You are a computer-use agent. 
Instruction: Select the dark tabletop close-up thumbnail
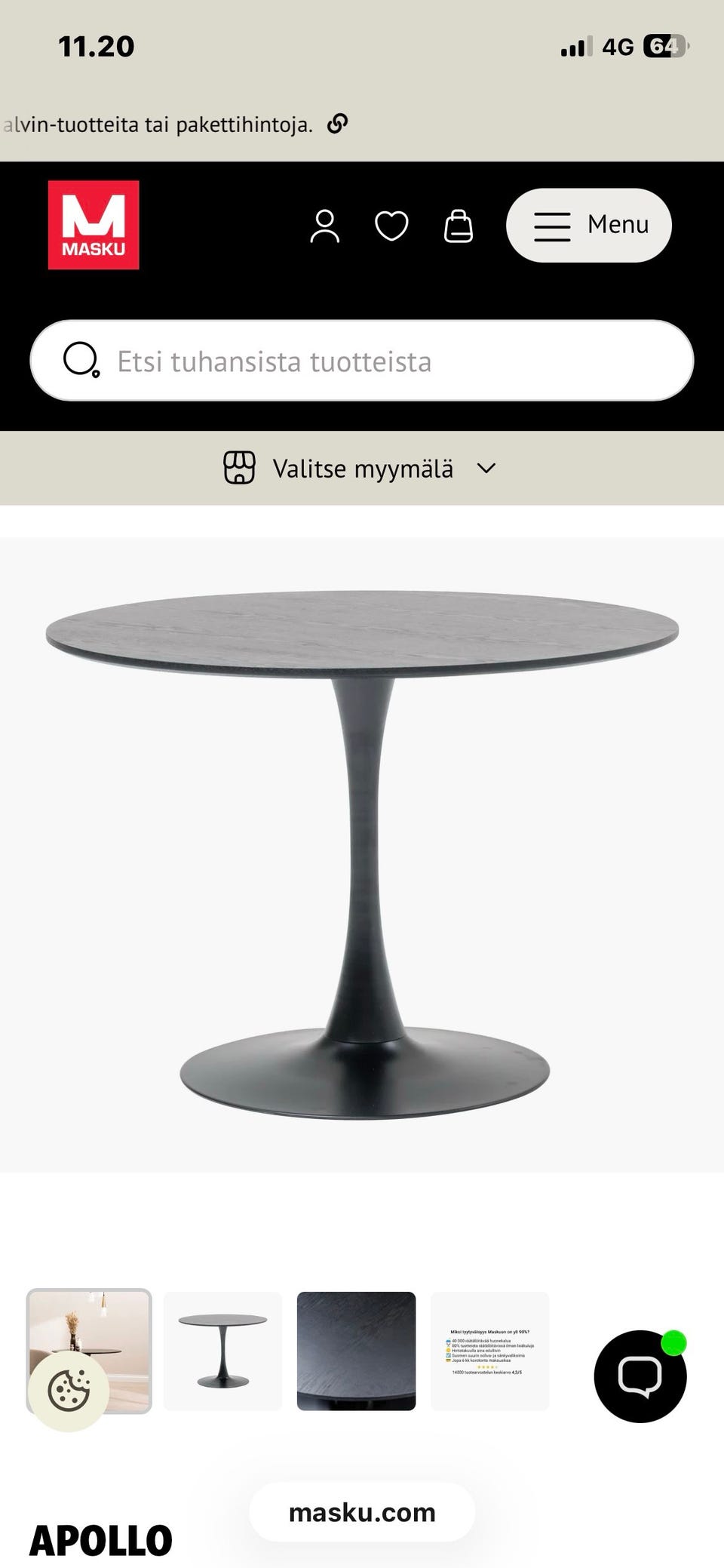pyautogui.click(x=356, y=1351)
